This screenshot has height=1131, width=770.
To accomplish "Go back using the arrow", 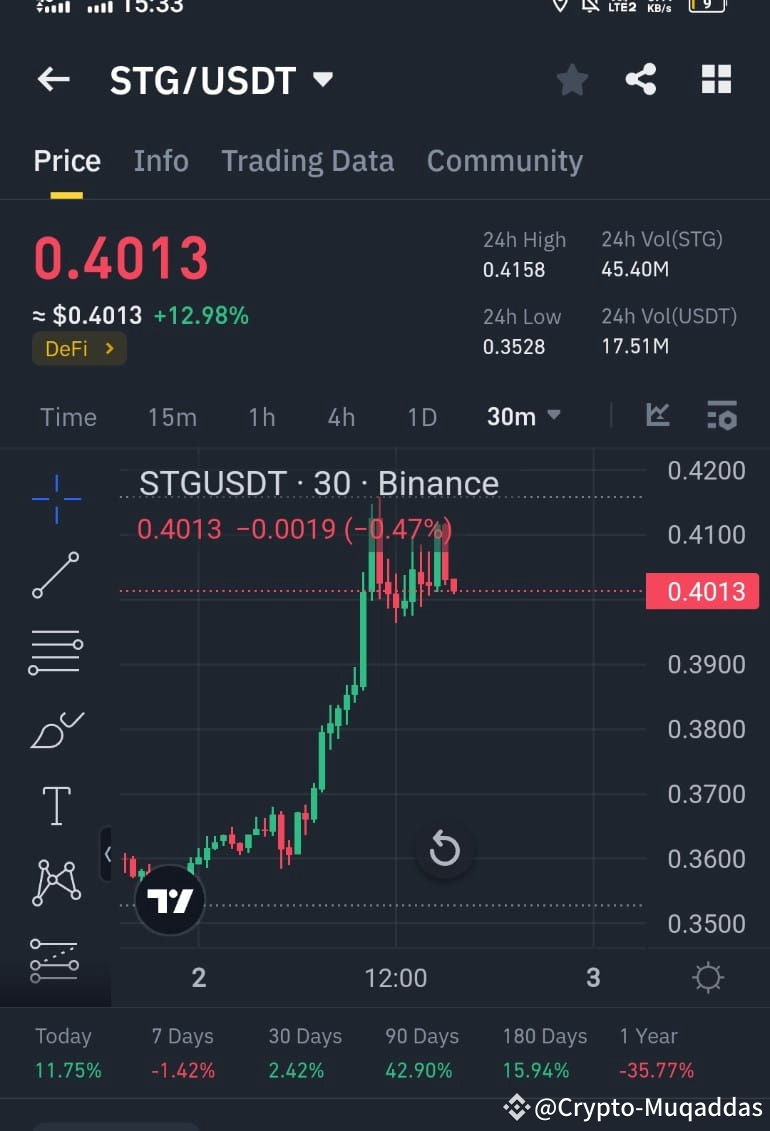I will pos(52,79).
